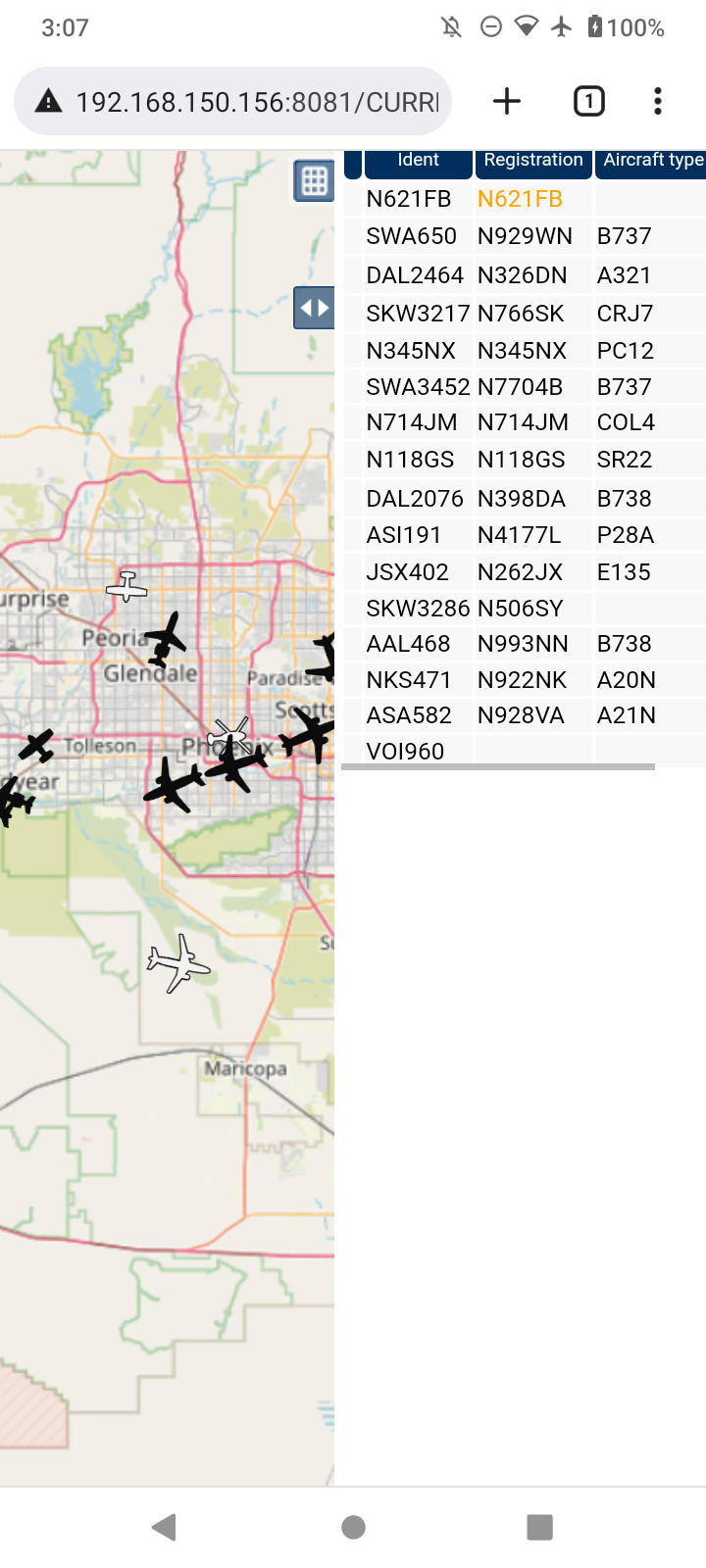Select the AAL468 aircraft row
The image size is (706, 1568).
coord(526,644)
